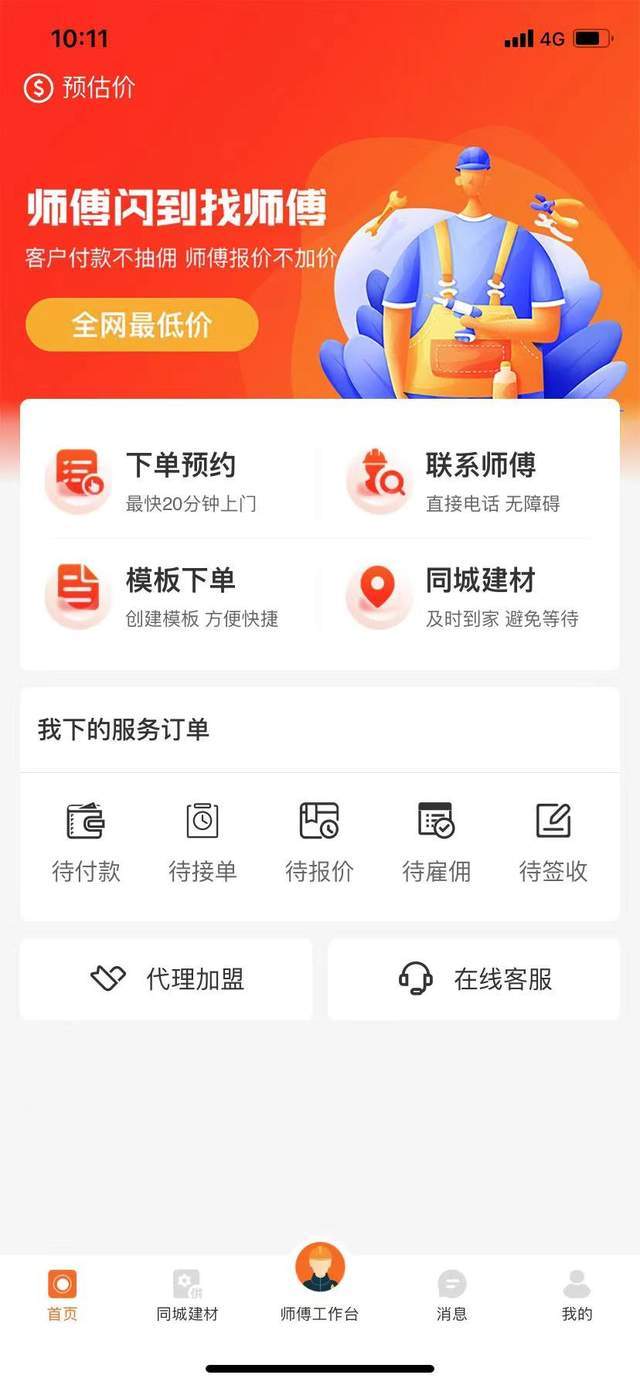Open 待雇佣 orders awaiting hire
Image resolution: width=640 pixels, height=1385 pixels.
(x=436, y=844)
